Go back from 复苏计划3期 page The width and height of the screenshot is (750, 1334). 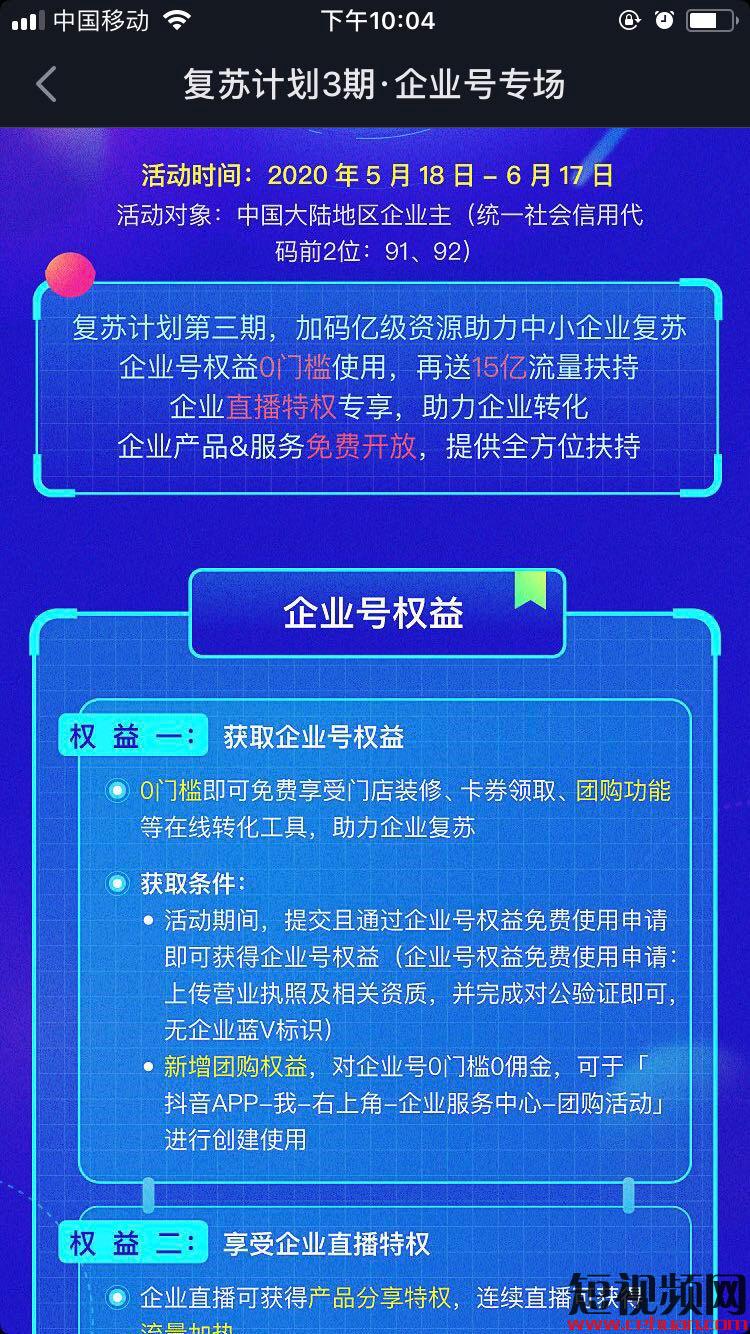(x=46, y=84)
